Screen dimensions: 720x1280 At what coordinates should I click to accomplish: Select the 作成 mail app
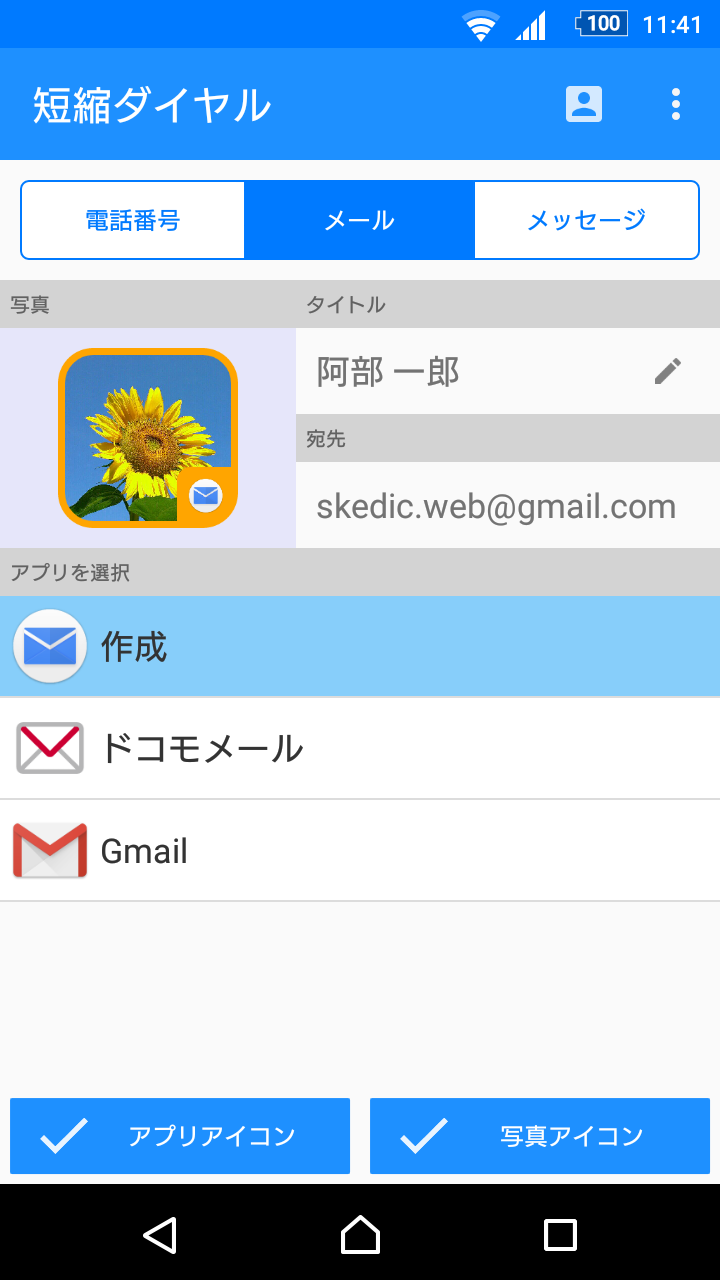click(360, 647)
